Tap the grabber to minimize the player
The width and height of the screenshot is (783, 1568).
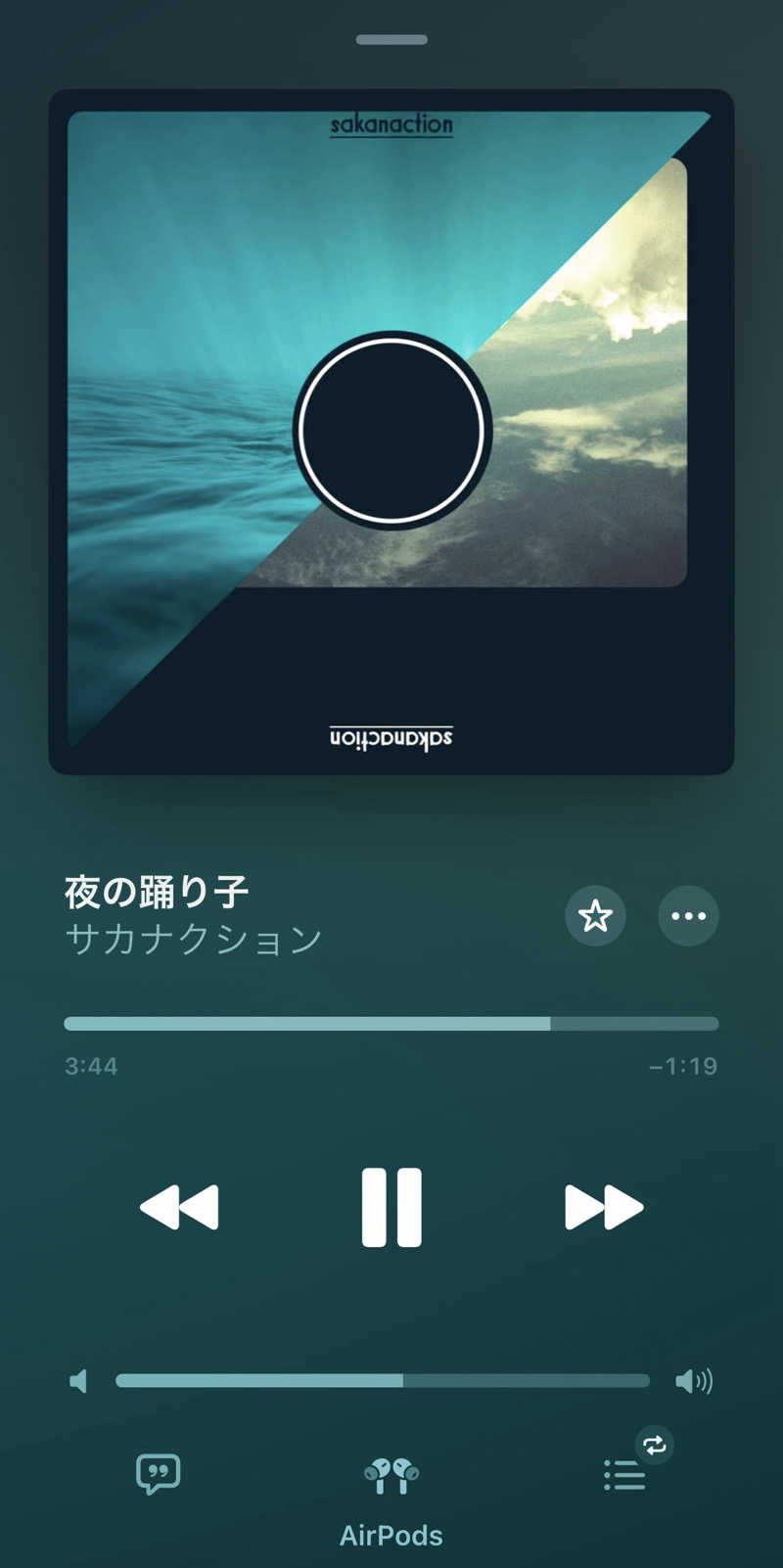tap(391, 40)
